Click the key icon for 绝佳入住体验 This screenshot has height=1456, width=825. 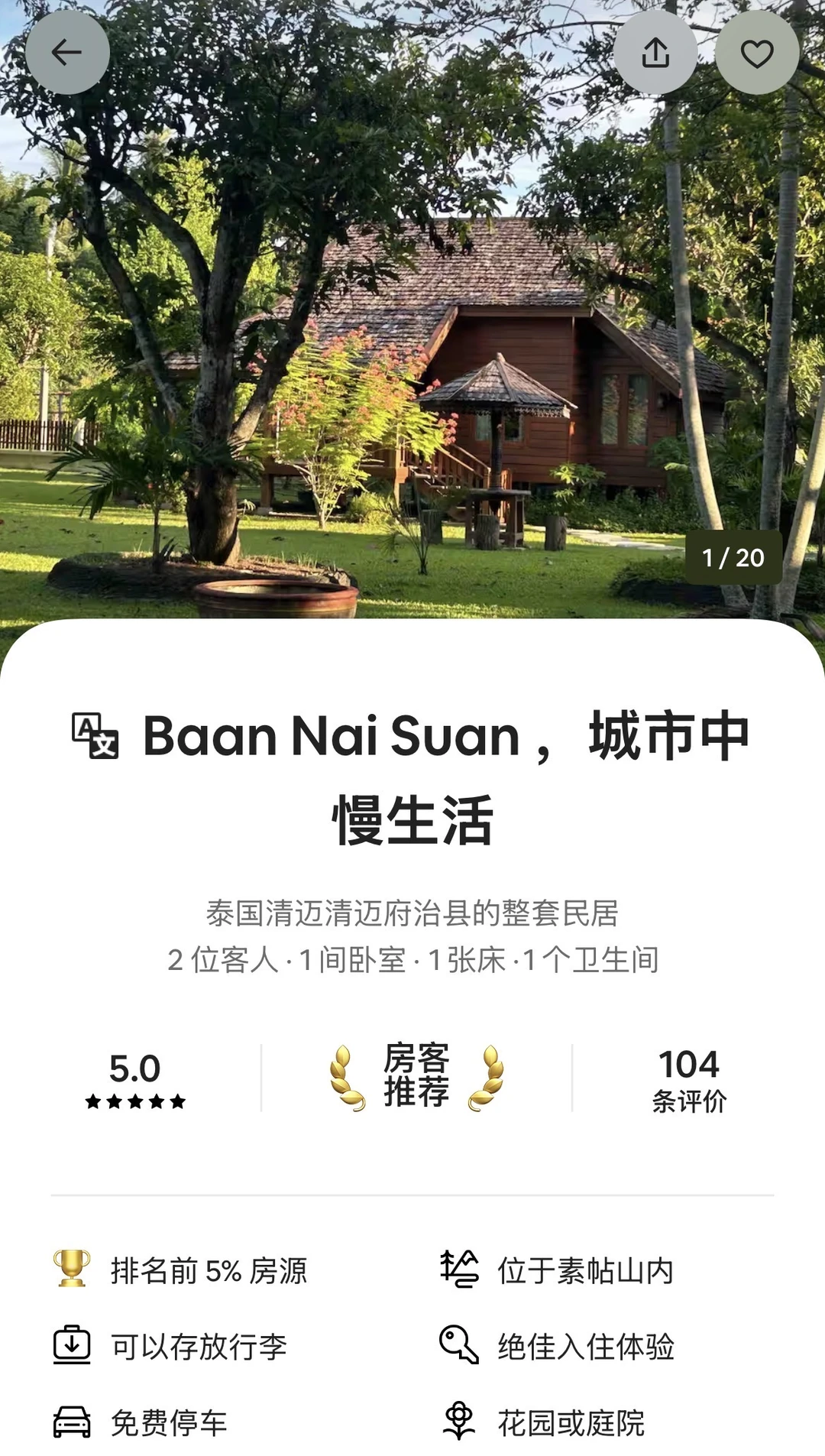pos(459,1347)
